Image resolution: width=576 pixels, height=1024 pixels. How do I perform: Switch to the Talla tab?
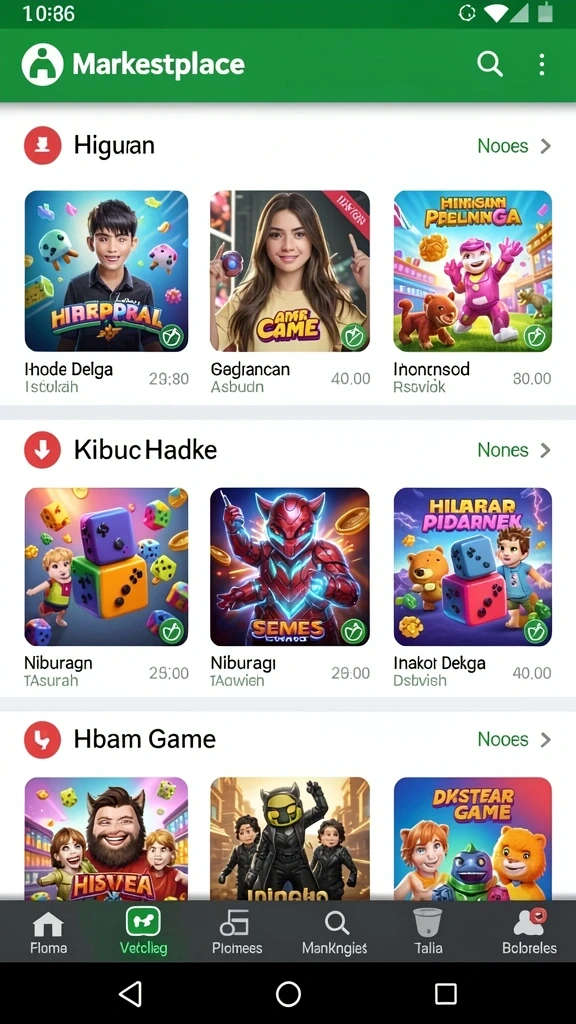pyautogui.click(x=428, y=933)
